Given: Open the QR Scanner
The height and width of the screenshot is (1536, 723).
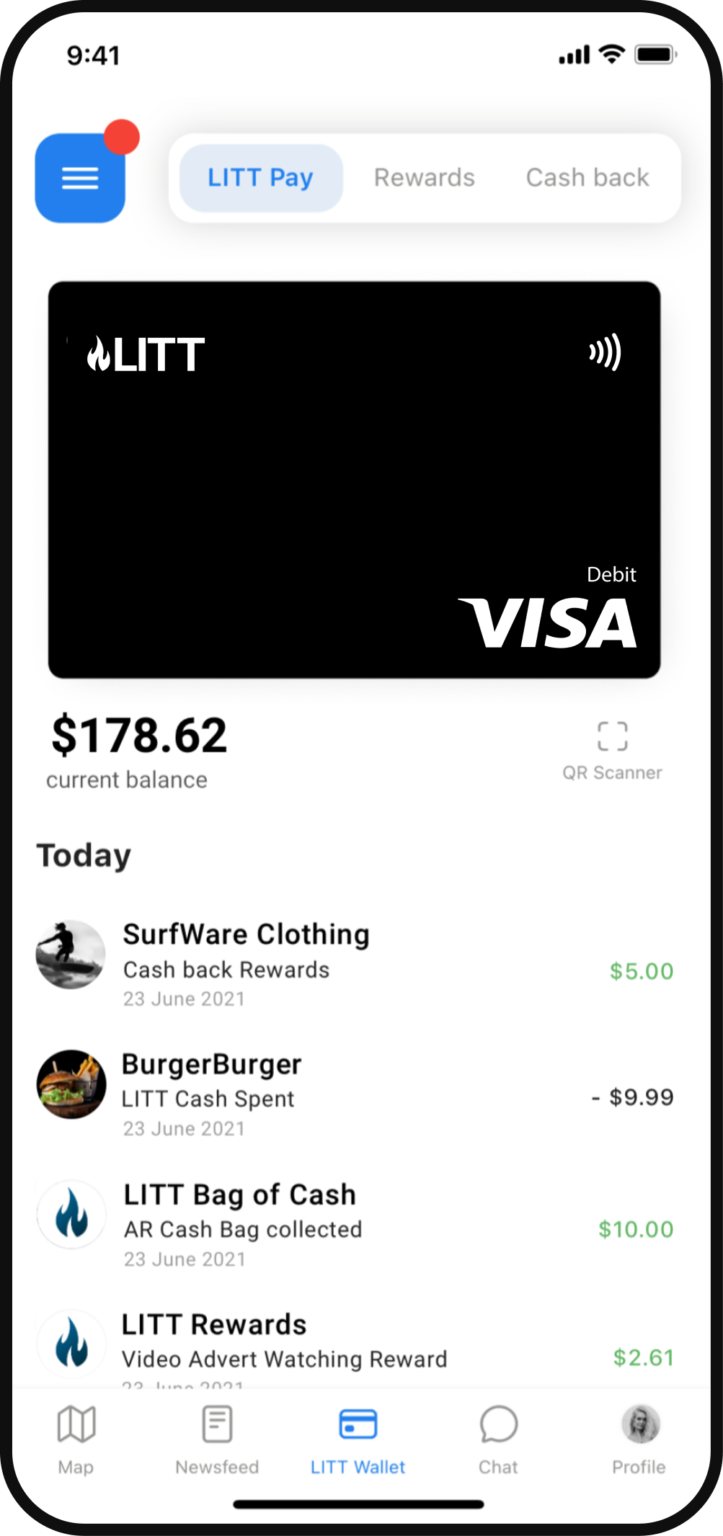Looking at the screenshot, I should (x=612, y=748).
